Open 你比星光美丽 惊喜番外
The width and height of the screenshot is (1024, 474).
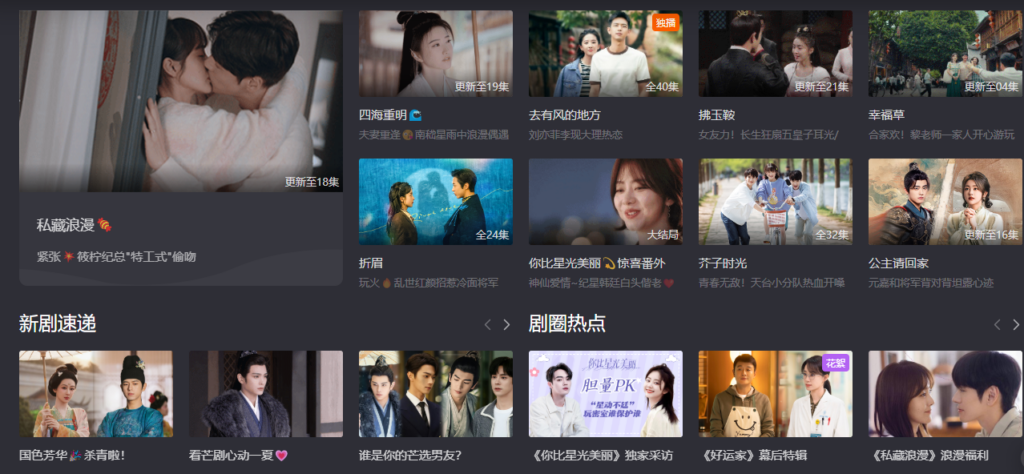[605, 202]
